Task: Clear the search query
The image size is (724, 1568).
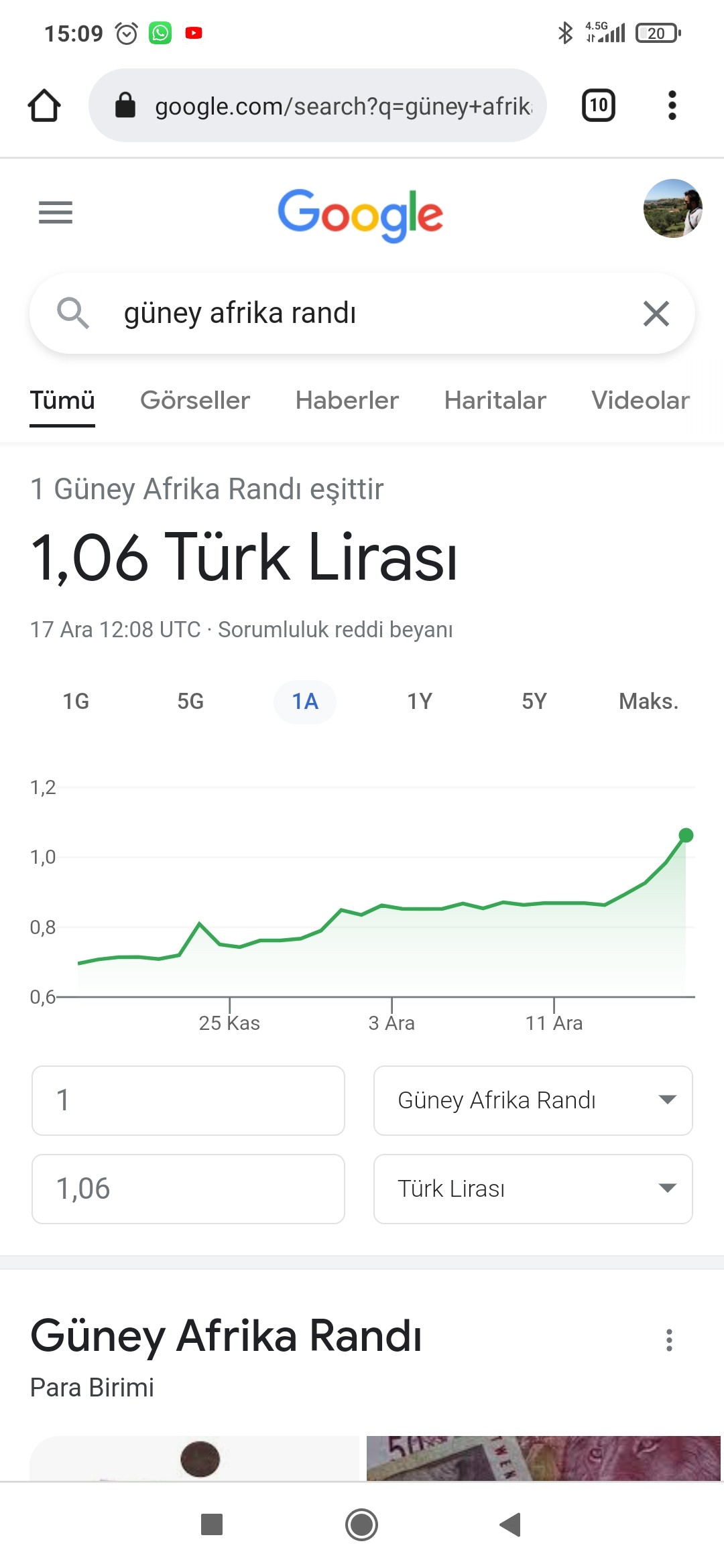Action: [656, 314]
